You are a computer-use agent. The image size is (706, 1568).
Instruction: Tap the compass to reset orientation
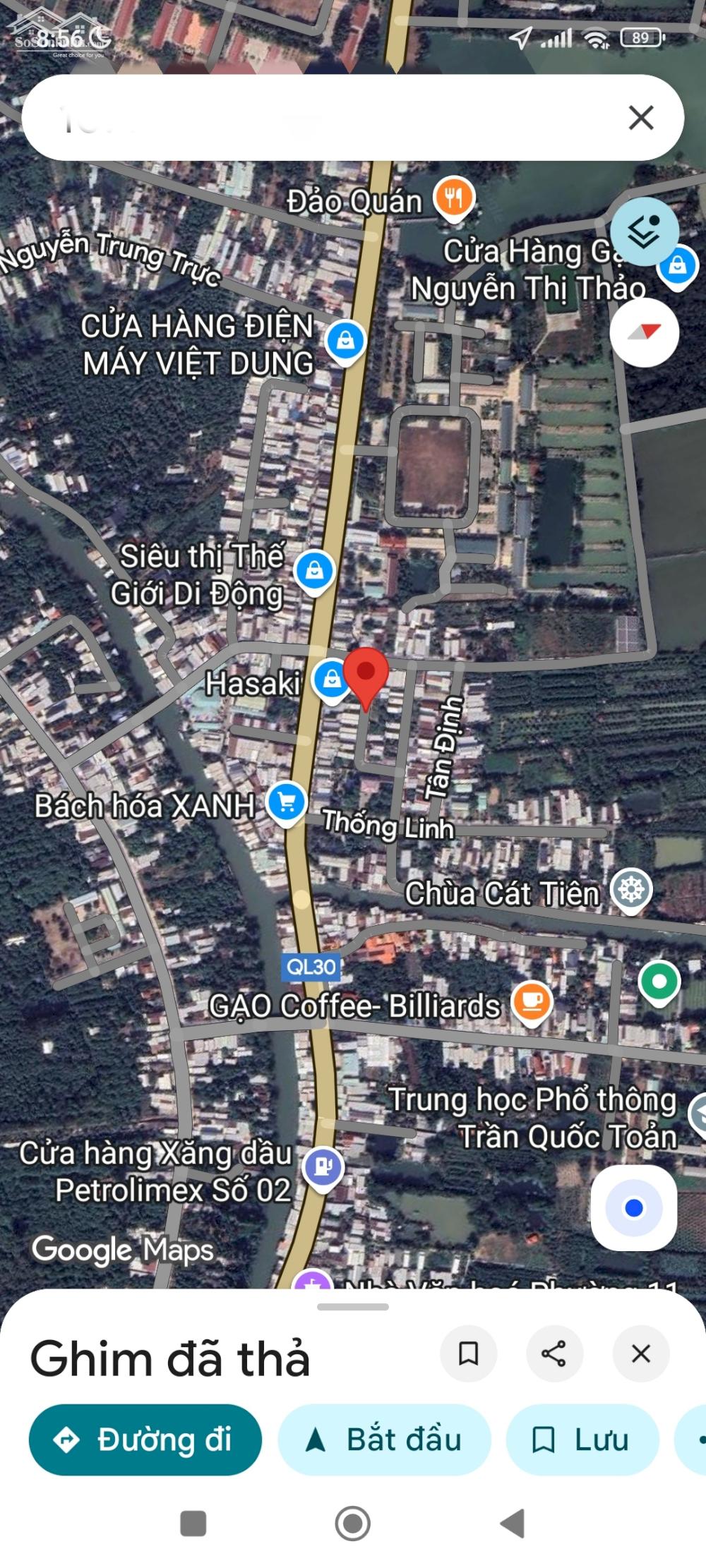tap(644, 332)
